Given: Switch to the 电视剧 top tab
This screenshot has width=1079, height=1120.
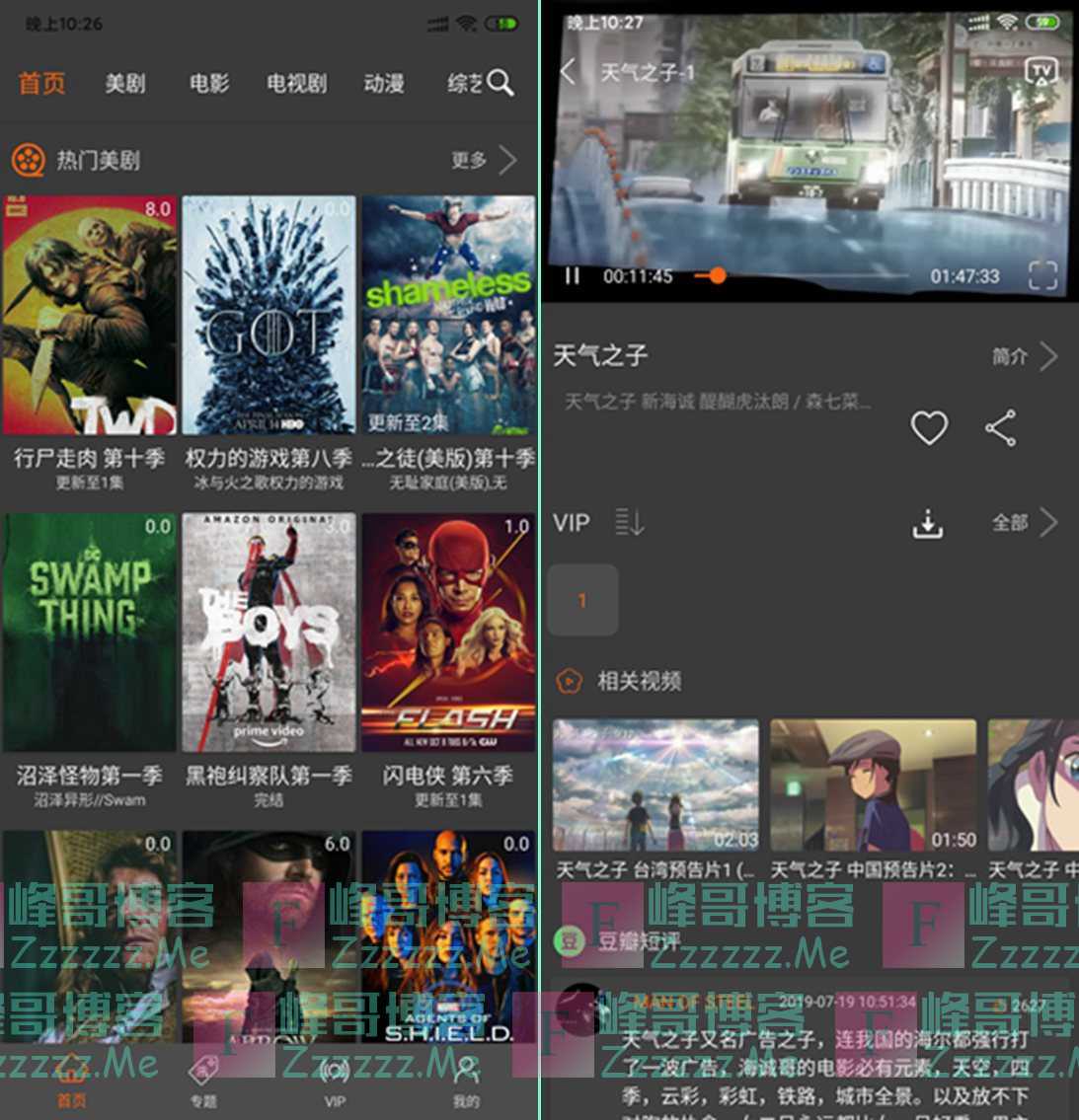Looking at the screenshot, I should (296, 84).
